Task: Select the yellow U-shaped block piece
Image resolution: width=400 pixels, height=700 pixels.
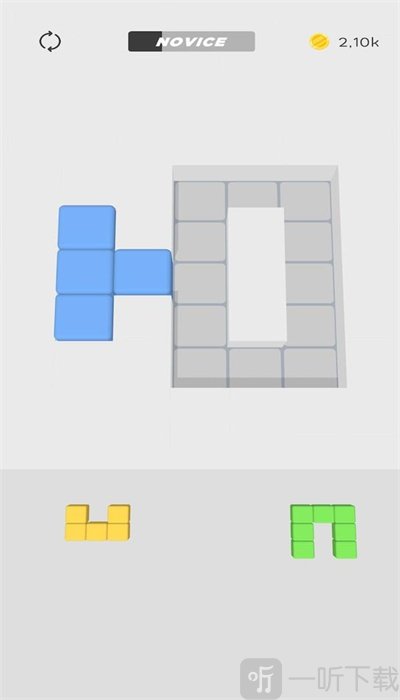Action: click(98, 523)
